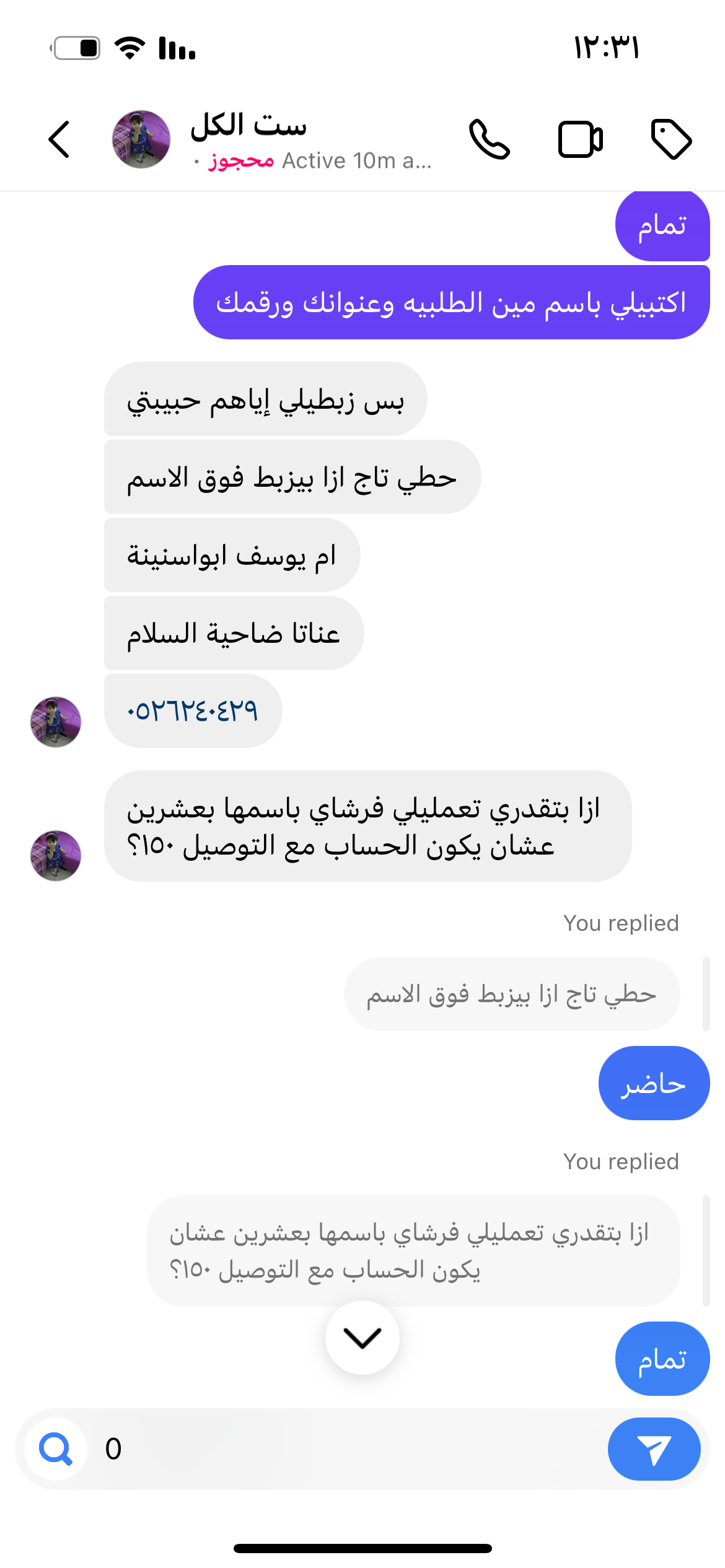Open the quoted reply about فرشاي باسمها
This screenshot has width=725, height=1568.
pos(413,1252)
